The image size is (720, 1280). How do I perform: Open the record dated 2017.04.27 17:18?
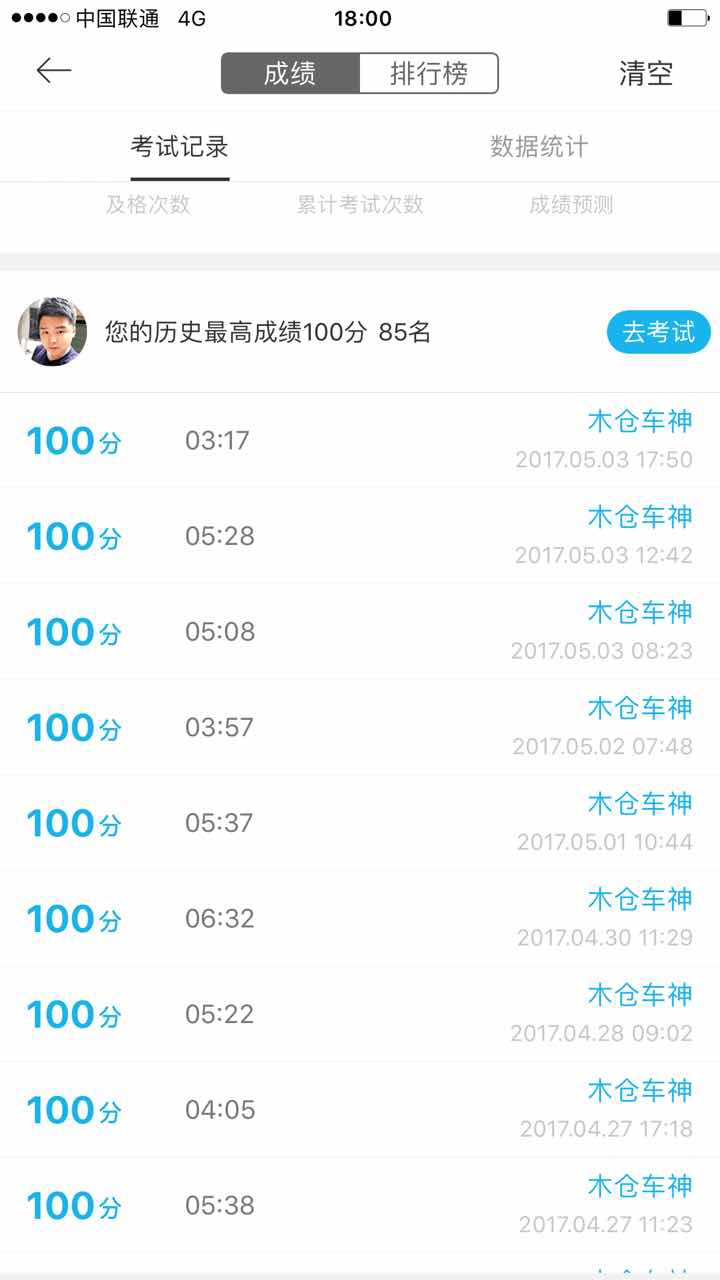click(x=360, y=1110)
